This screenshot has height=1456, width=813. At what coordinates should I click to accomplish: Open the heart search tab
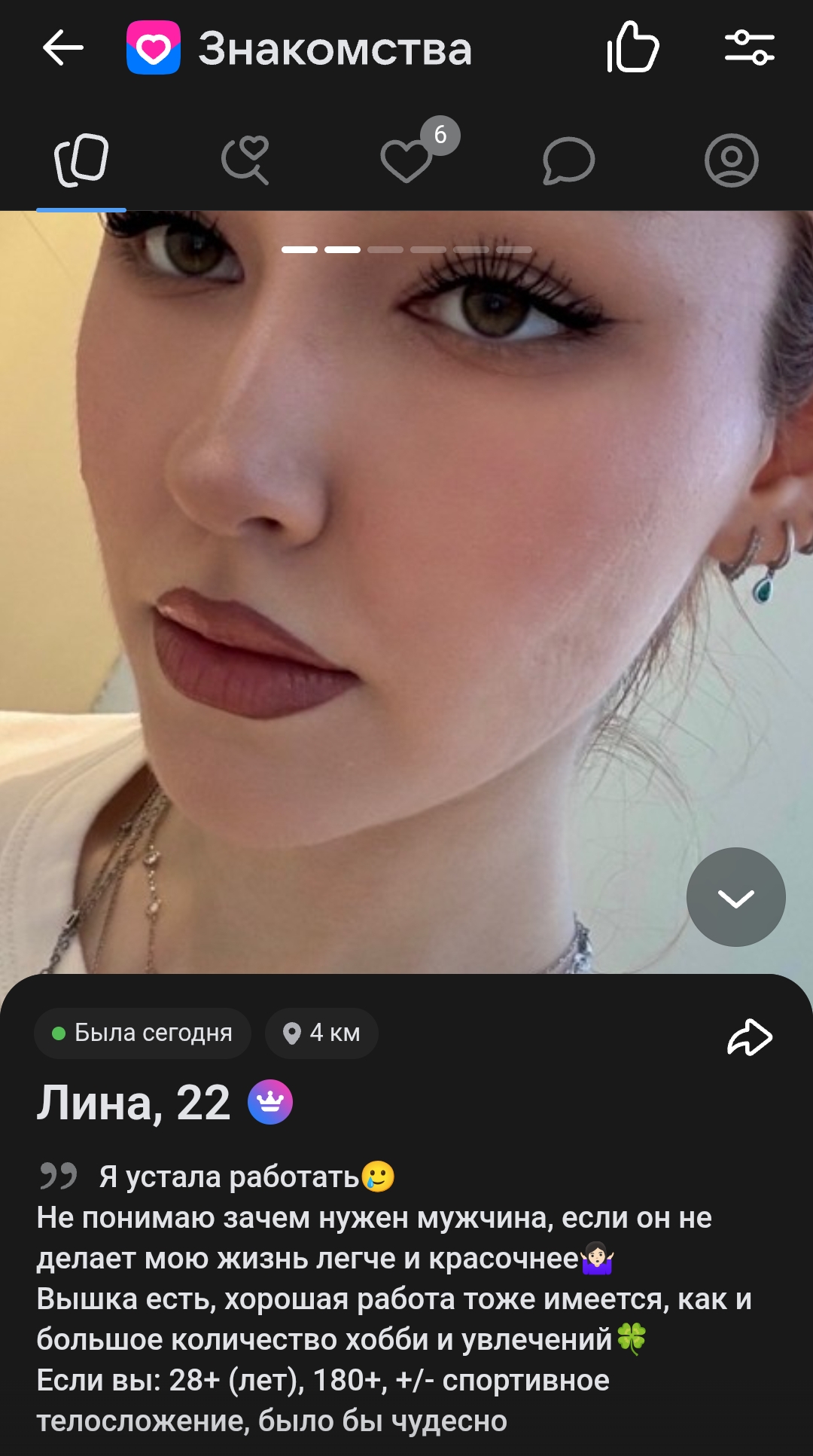click(x=245, y=160)
